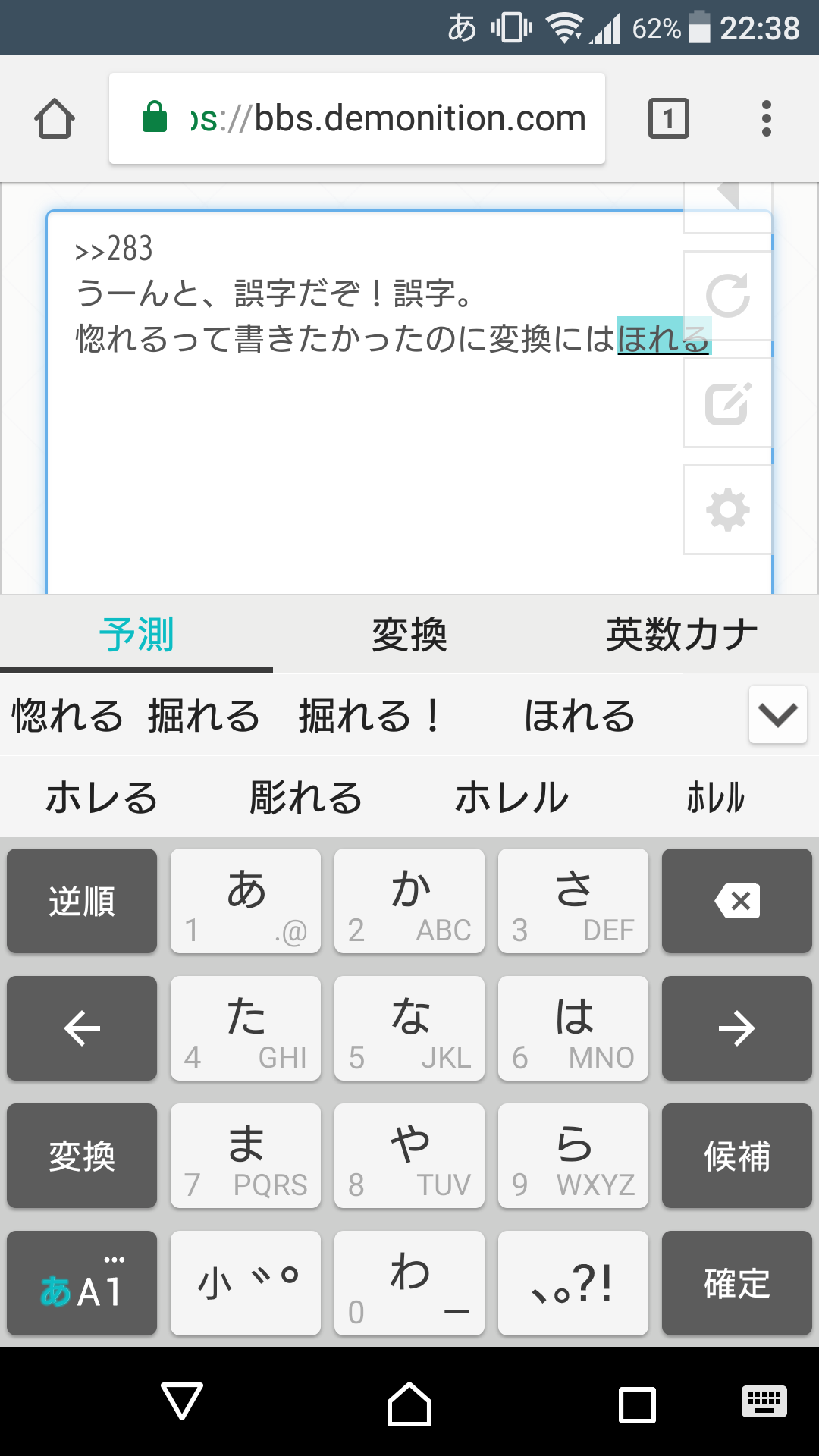The image size is (819, 1456).
Task: Tap the reload icon in side panel
Action: pyautogui.click(x=727, y=296)
